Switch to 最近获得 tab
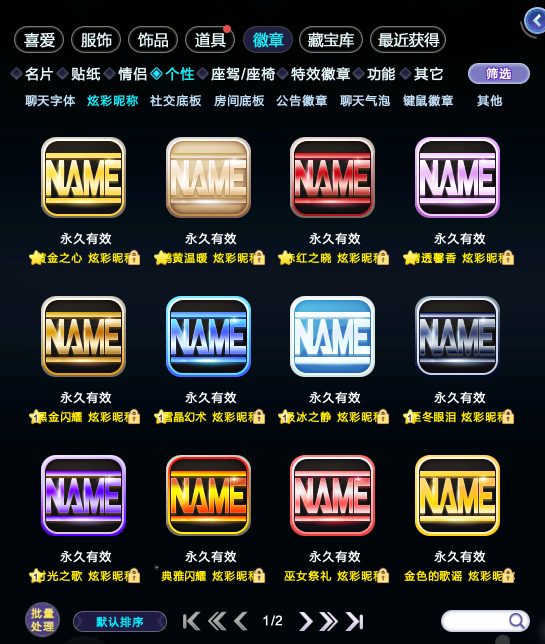The height and width of the screenshot is (644, 545). (408, 40)
